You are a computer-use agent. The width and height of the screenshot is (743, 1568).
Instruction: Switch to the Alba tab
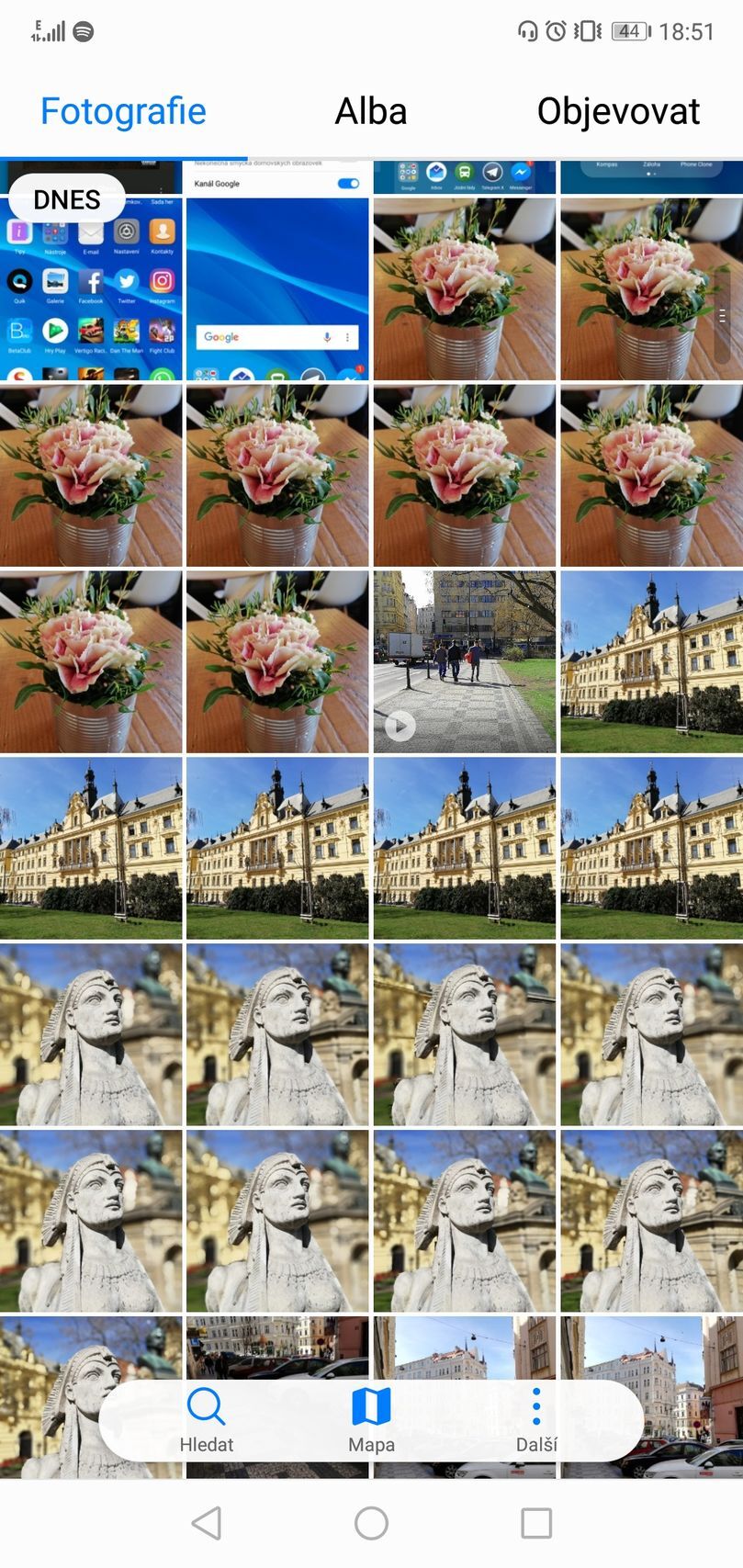[371, 112]
